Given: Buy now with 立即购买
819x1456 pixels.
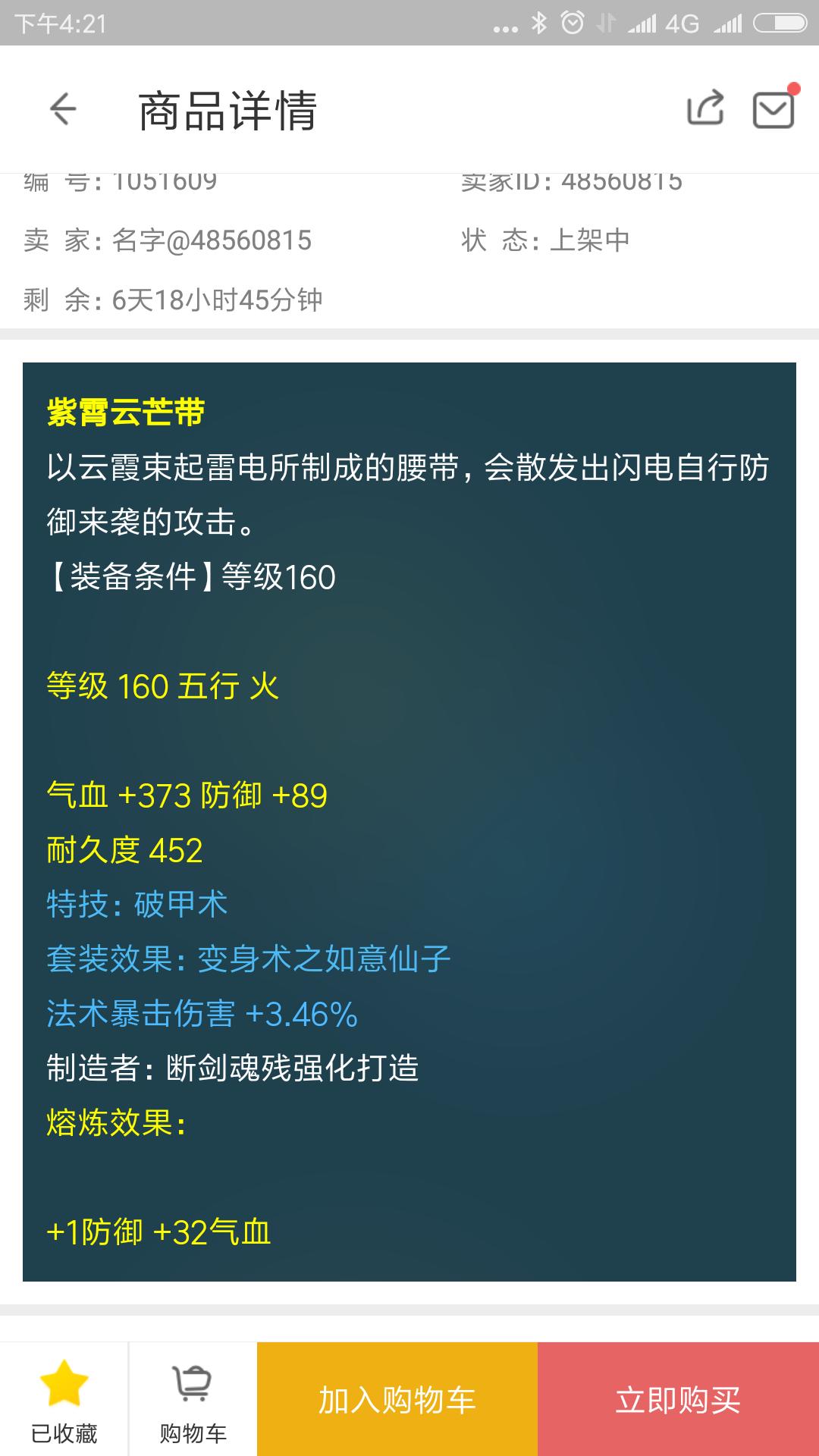Looking at the screenshot, I should click(x=678, y=1399).
